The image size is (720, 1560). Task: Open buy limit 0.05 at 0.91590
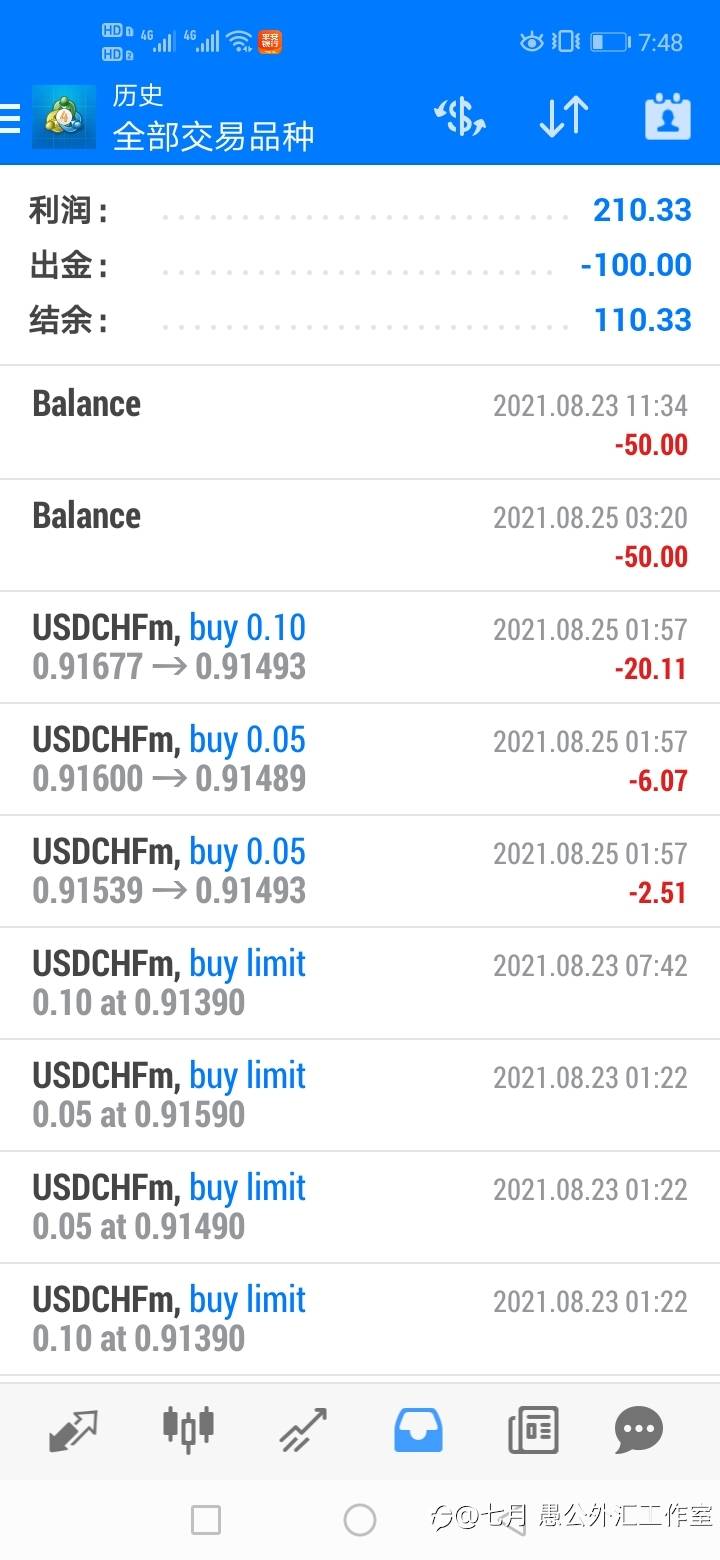pyautogui.click(x=360, y=1095)
